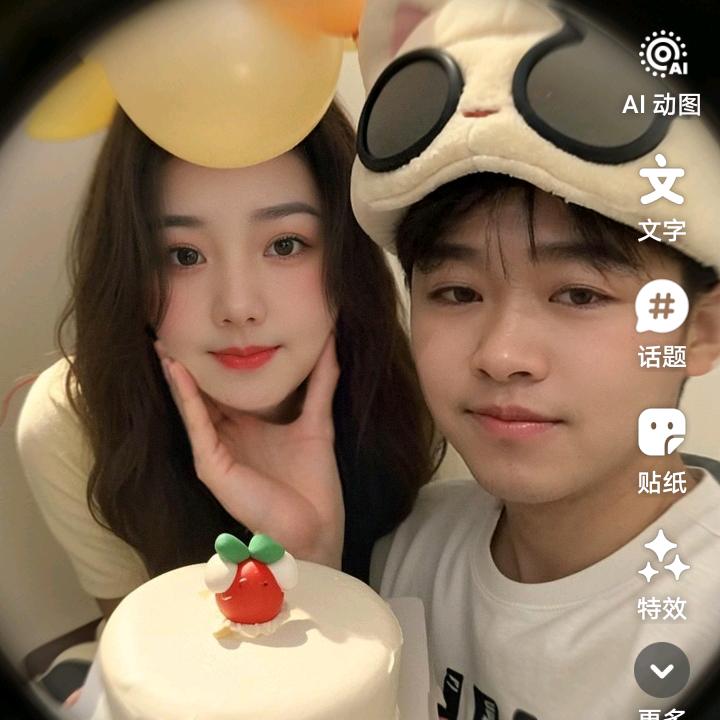This screenshot has width=720, height=720.
Task: Open the 贴纸 sticker panel
Action: click(662, 432)
